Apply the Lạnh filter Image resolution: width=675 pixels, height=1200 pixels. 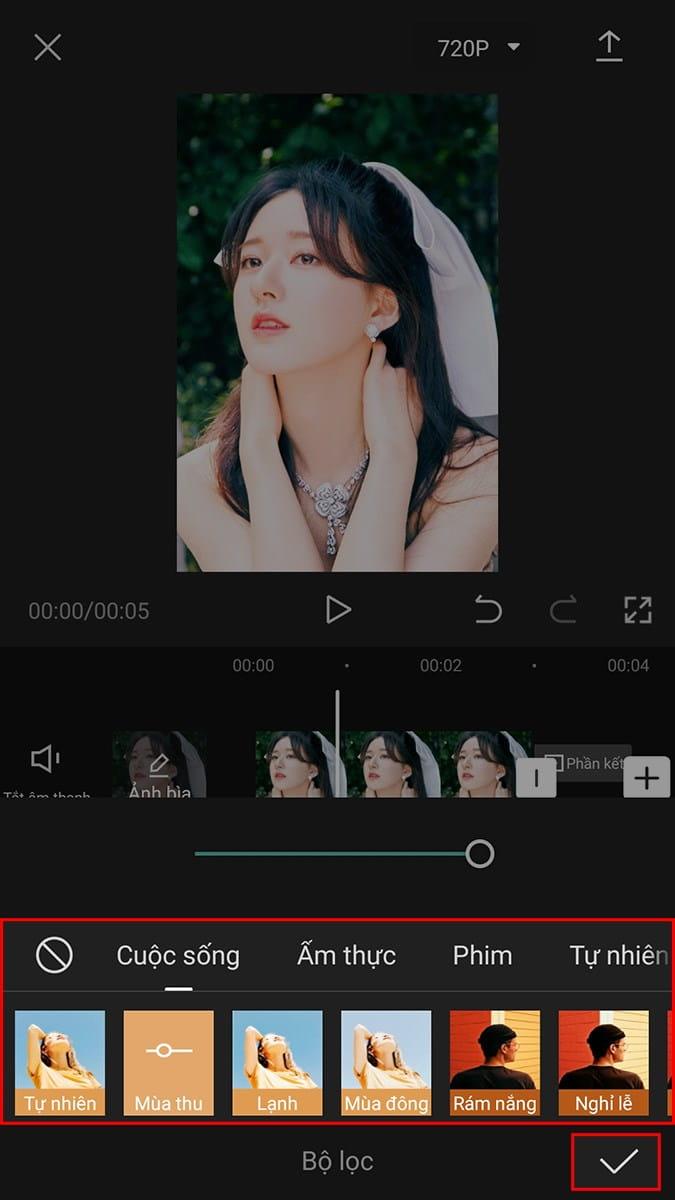click(277, 1062)
